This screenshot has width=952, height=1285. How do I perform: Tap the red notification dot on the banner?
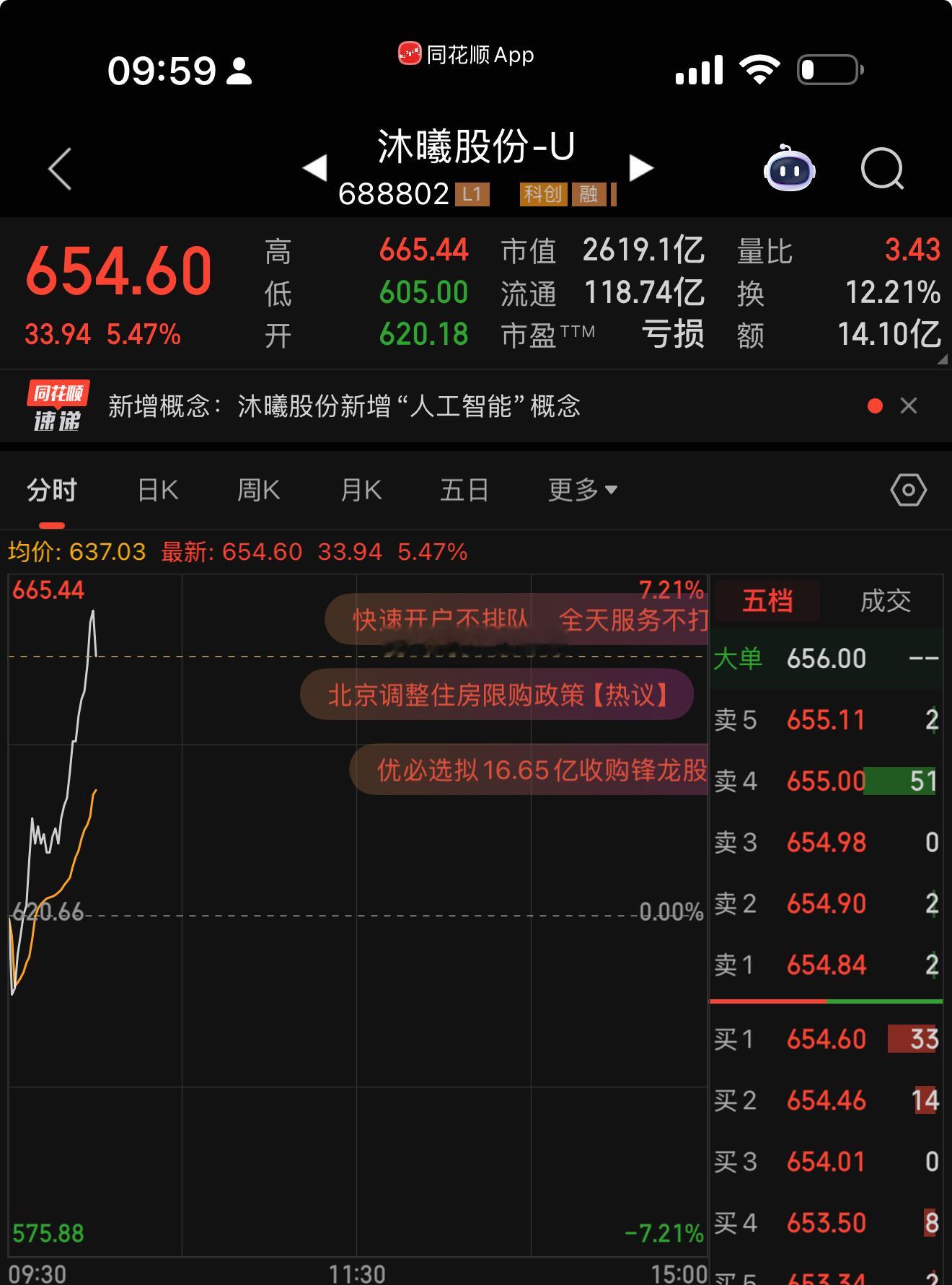[876, 406]
